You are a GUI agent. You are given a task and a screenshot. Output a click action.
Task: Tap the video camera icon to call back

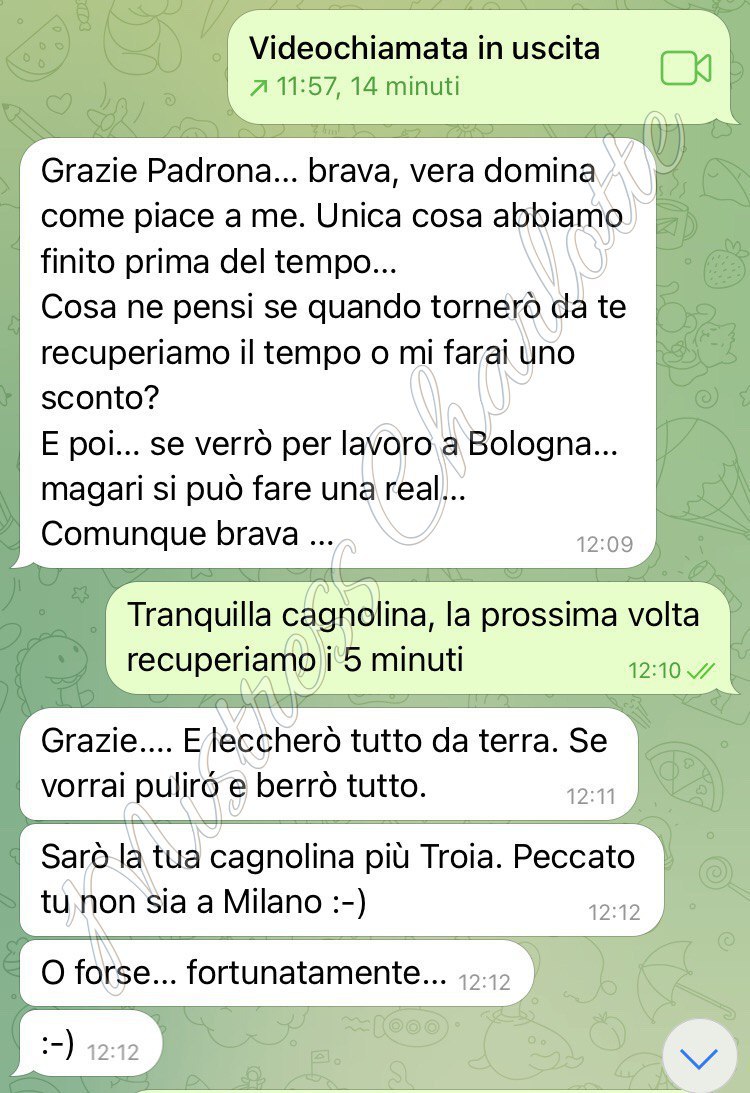pyautogui.click(x=685, y=69)
